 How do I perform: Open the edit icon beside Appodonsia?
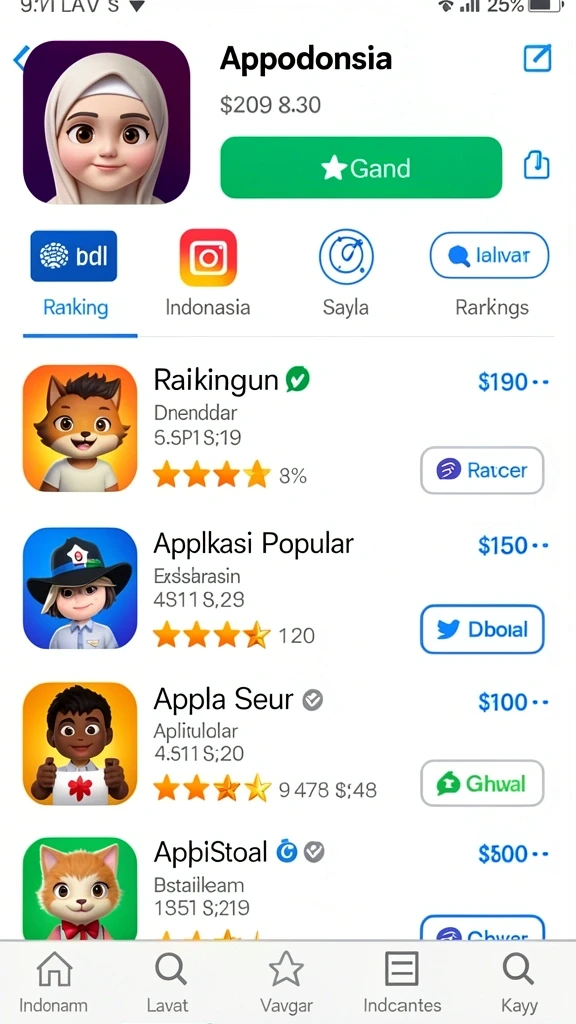click(x=538, y=58)
